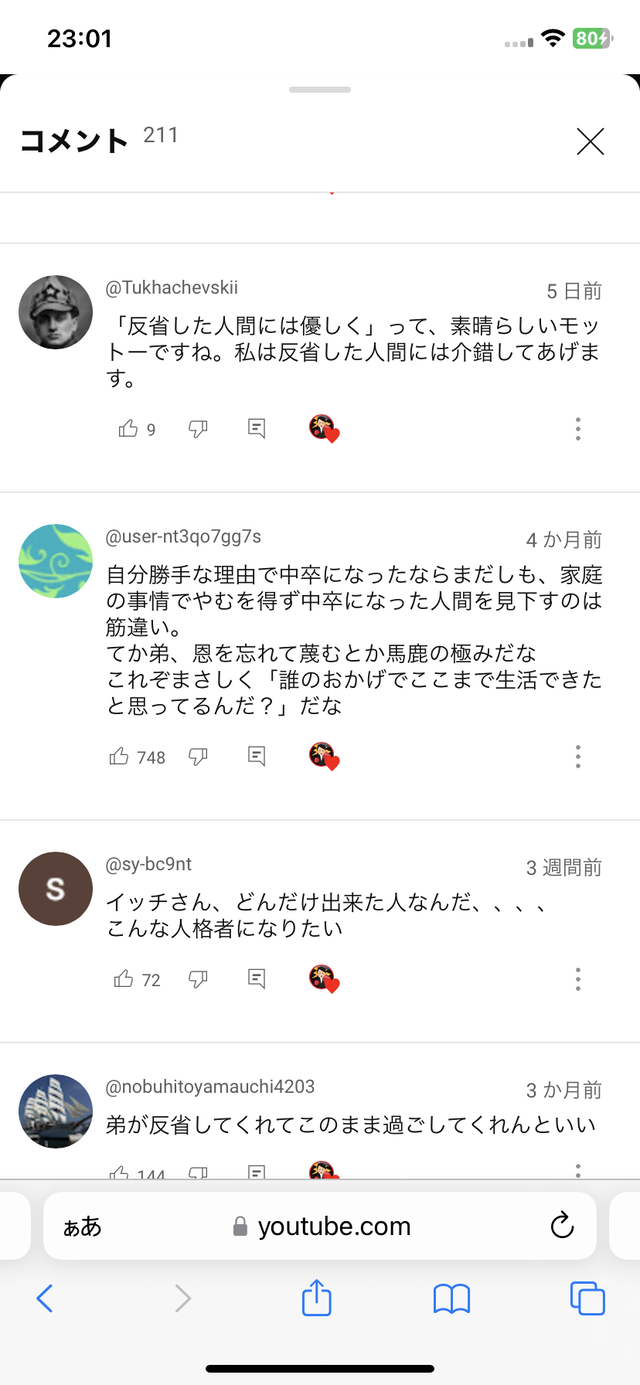Reply to @sy-bc9nt's comment
The image size is (640, 1385).
pyautogui.click(x=257, y=979)
